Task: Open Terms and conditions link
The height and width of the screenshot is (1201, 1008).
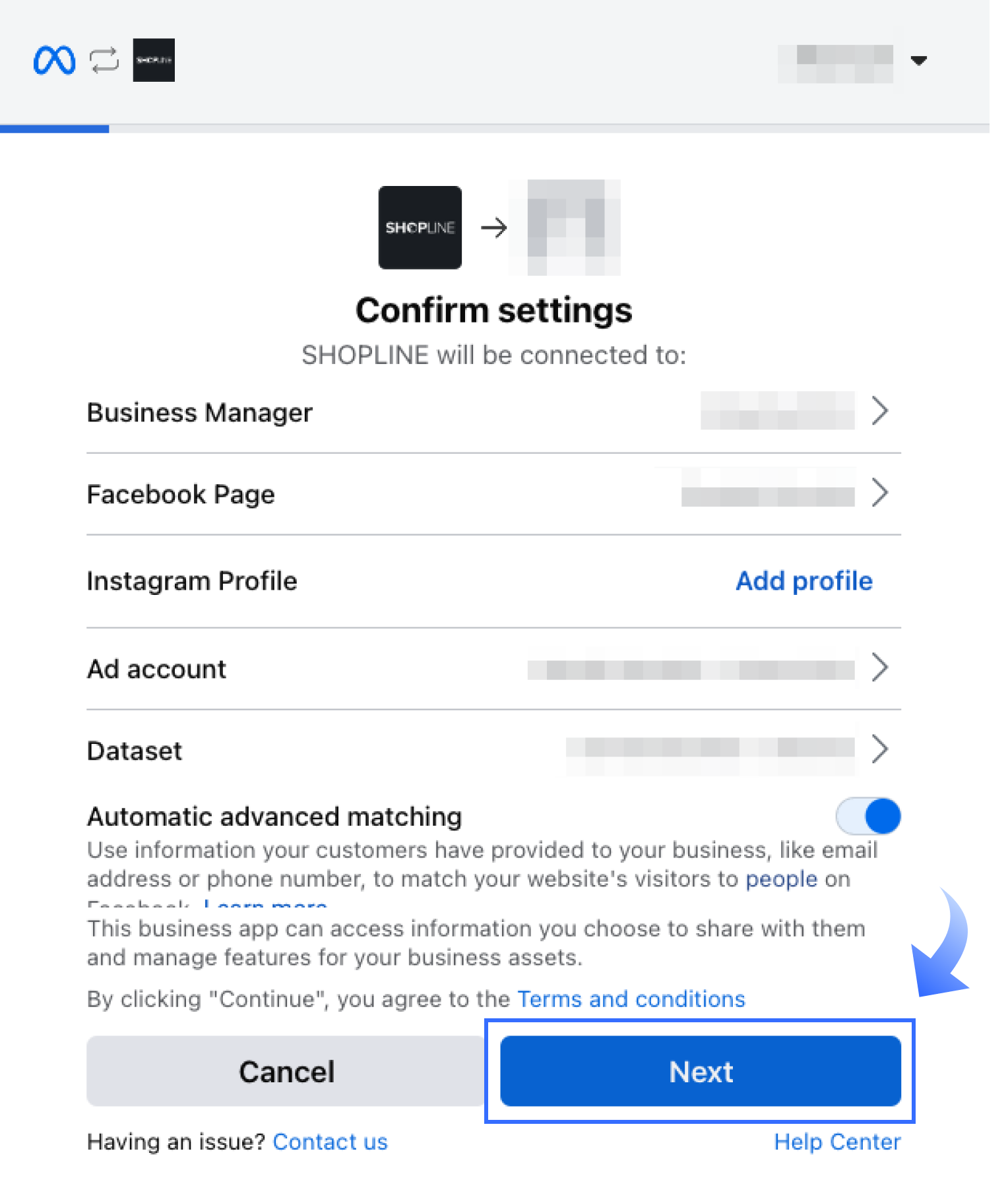Action: point(631,999)
